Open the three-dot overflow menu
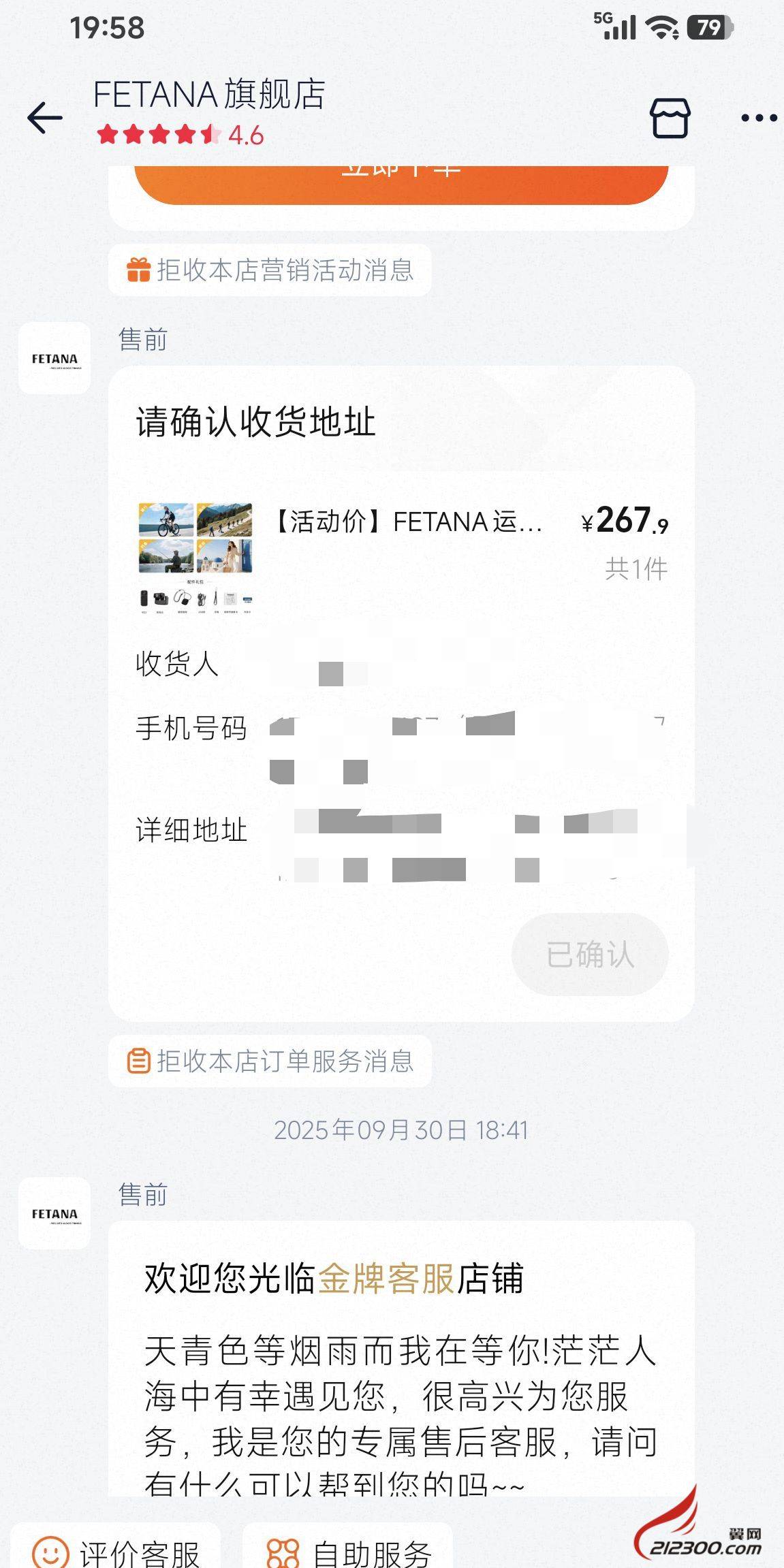Screen dimensions: 784x1568 tap(759, 118)
